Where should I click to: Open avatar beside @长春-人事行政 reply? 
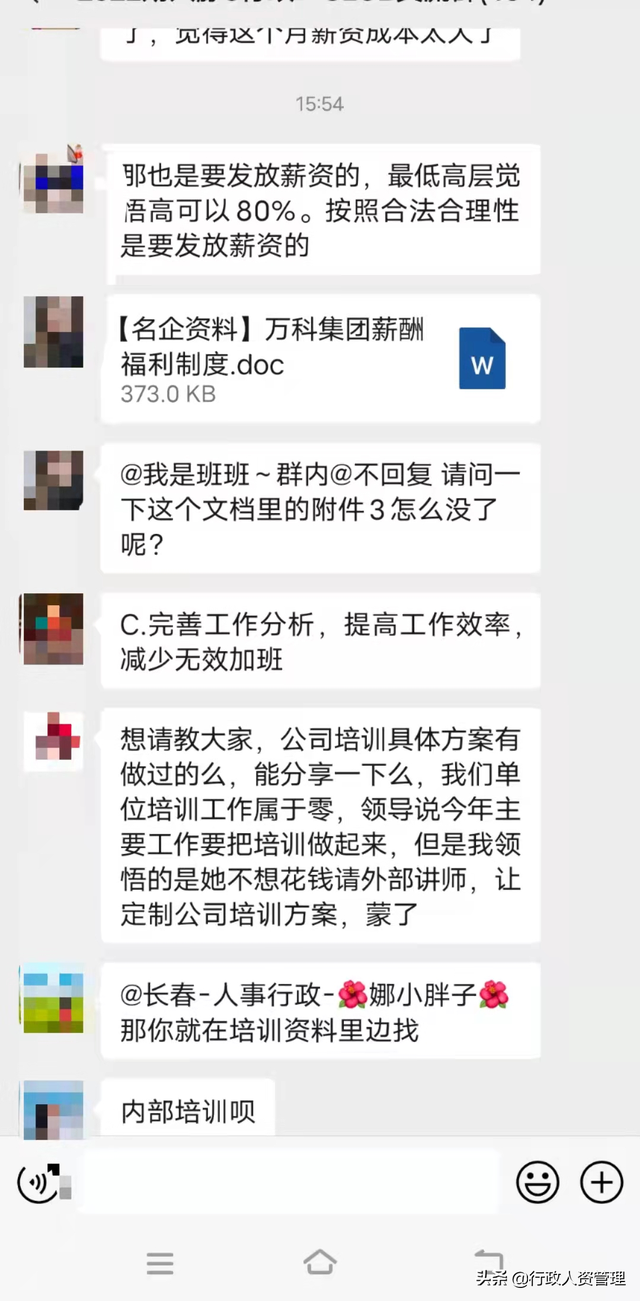[53, 997]
